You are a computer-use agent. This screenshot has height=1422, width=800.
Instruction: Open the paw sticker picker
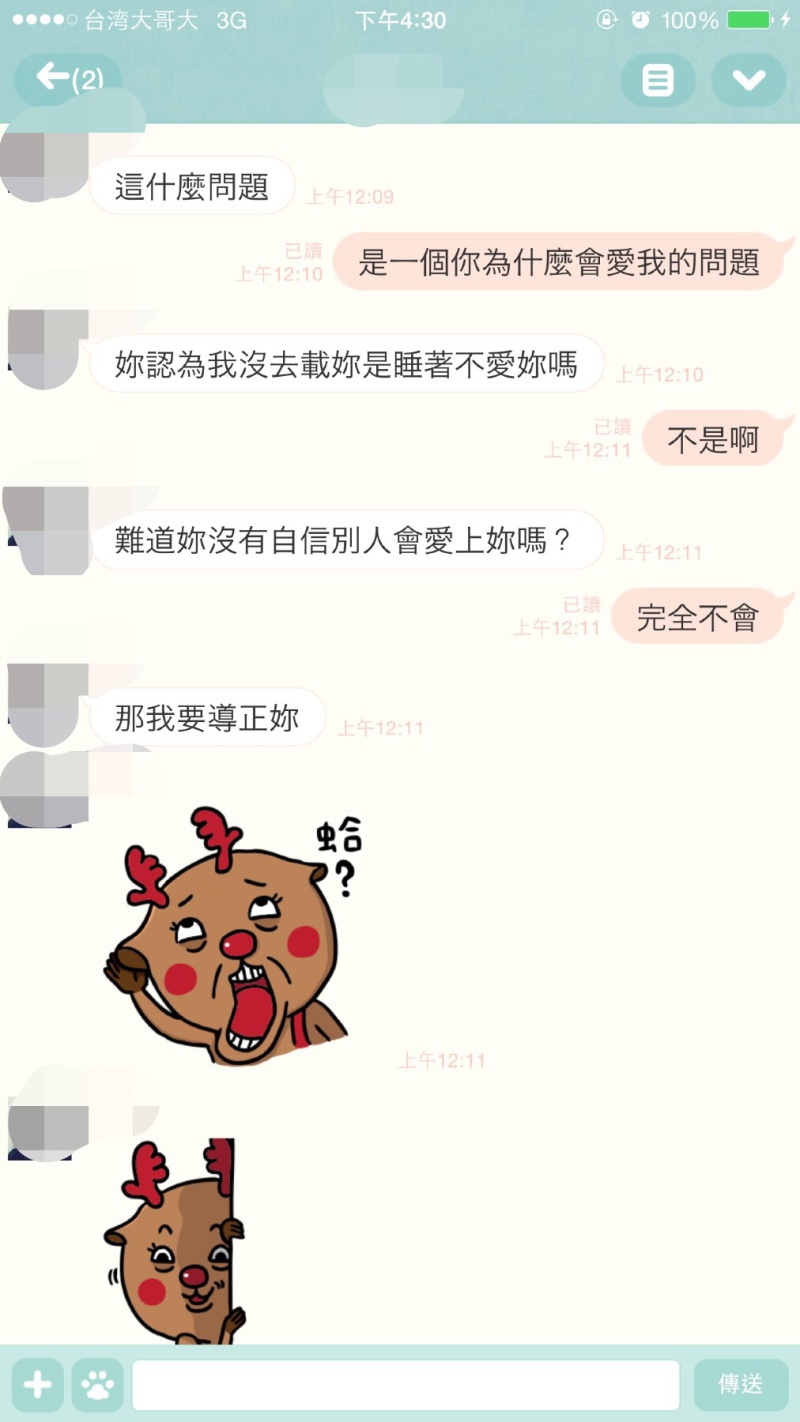coord(98,1384)
